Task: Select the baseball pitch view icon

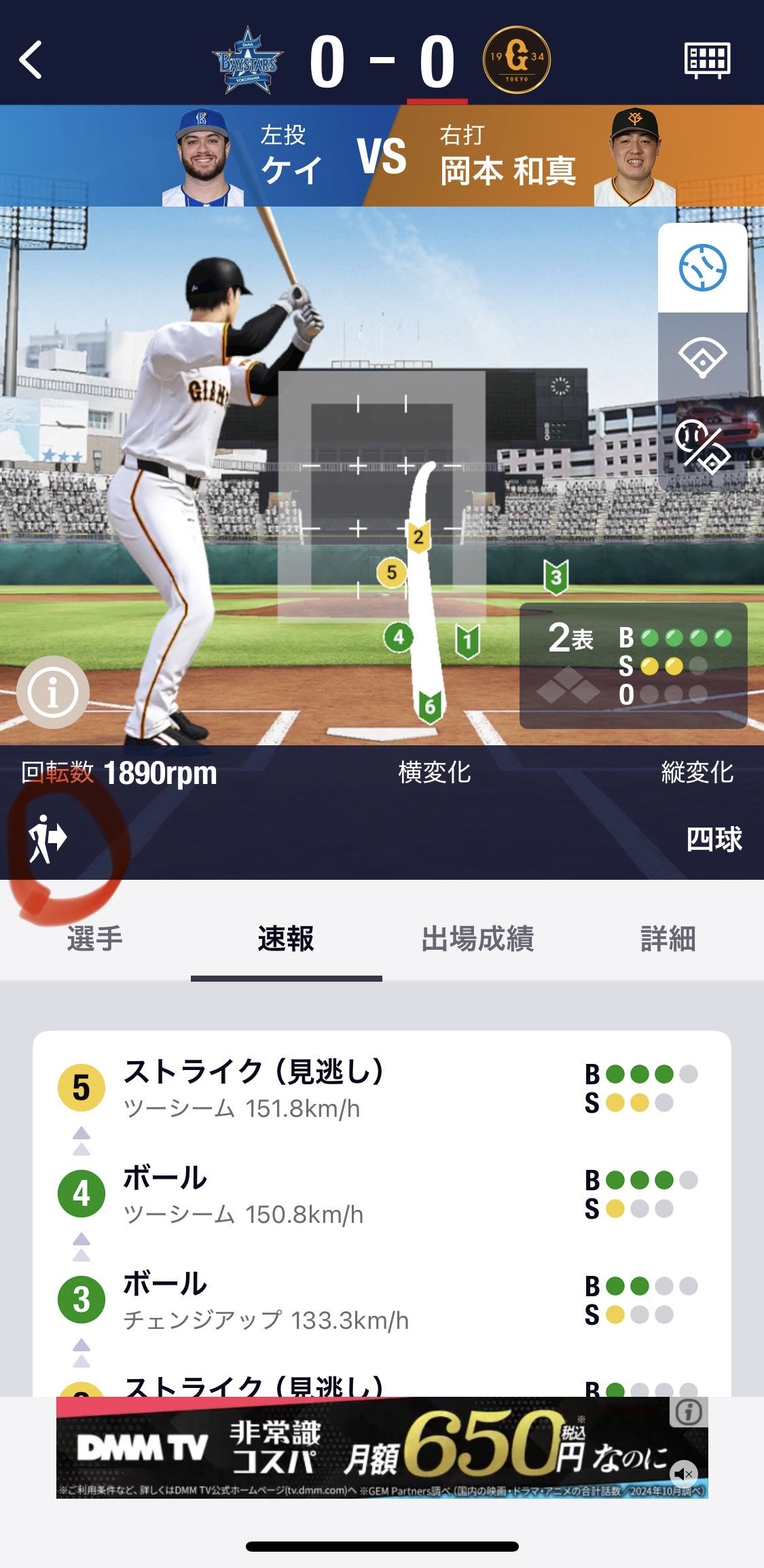Action: (x=702, y=268)
